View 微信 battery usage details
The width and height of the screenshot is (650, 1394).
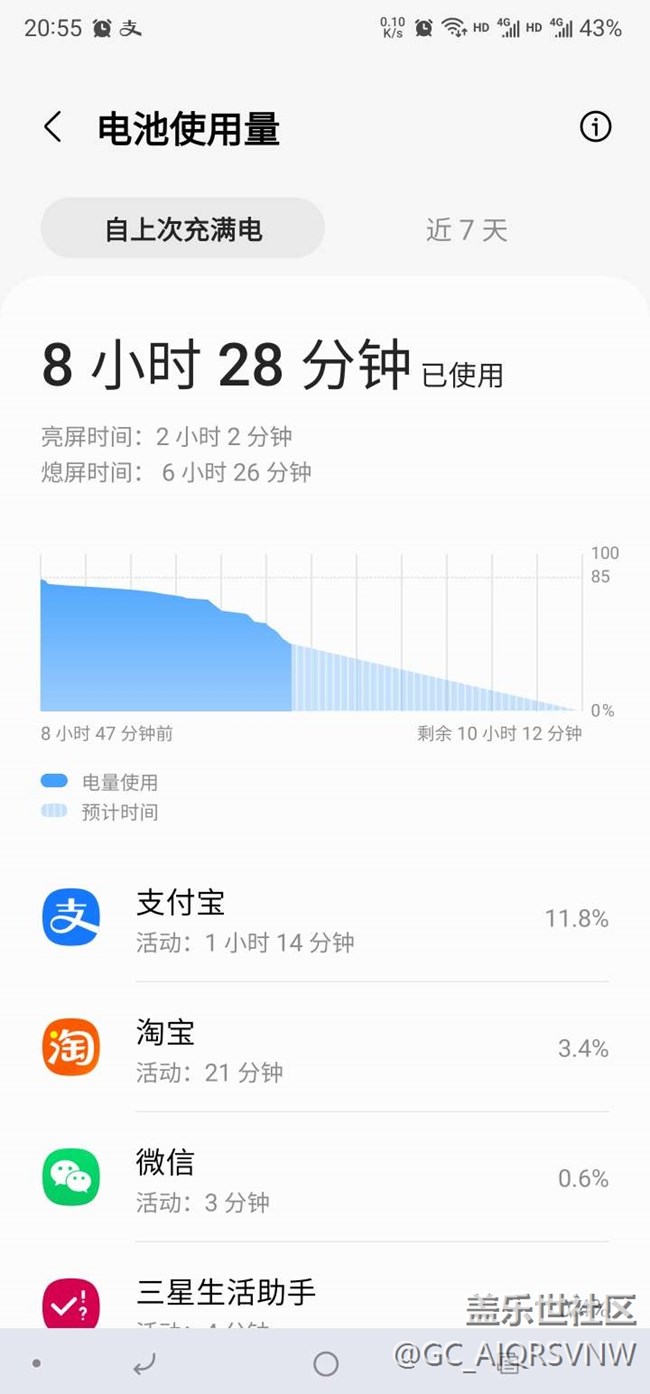click(325, 1177)
